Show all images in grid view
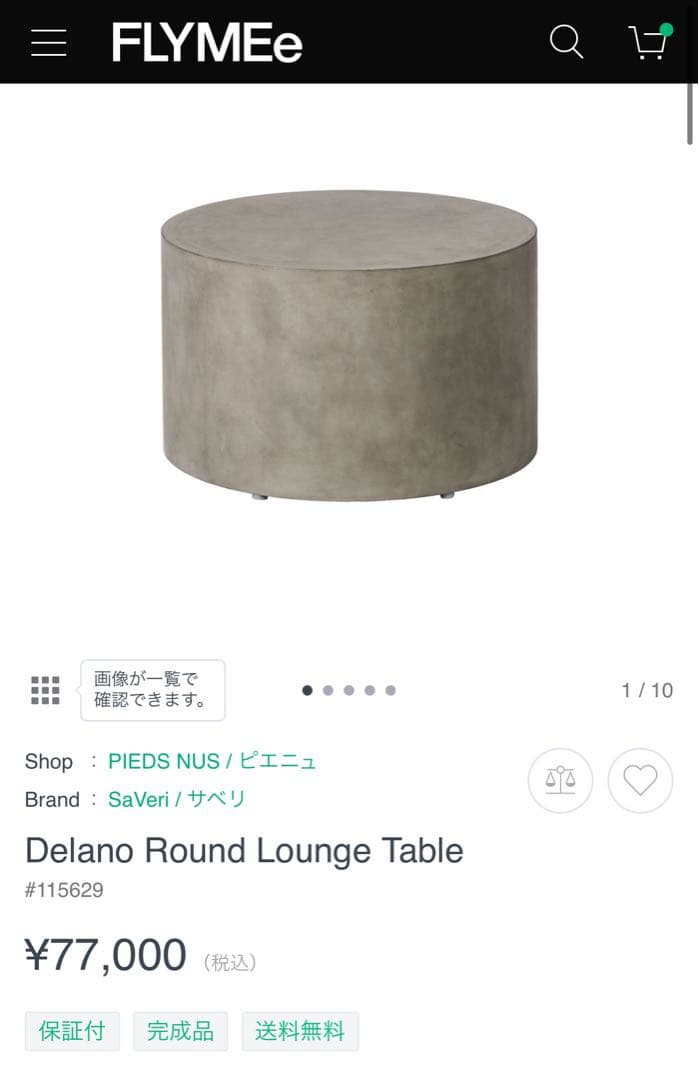 tap(45, 690)
